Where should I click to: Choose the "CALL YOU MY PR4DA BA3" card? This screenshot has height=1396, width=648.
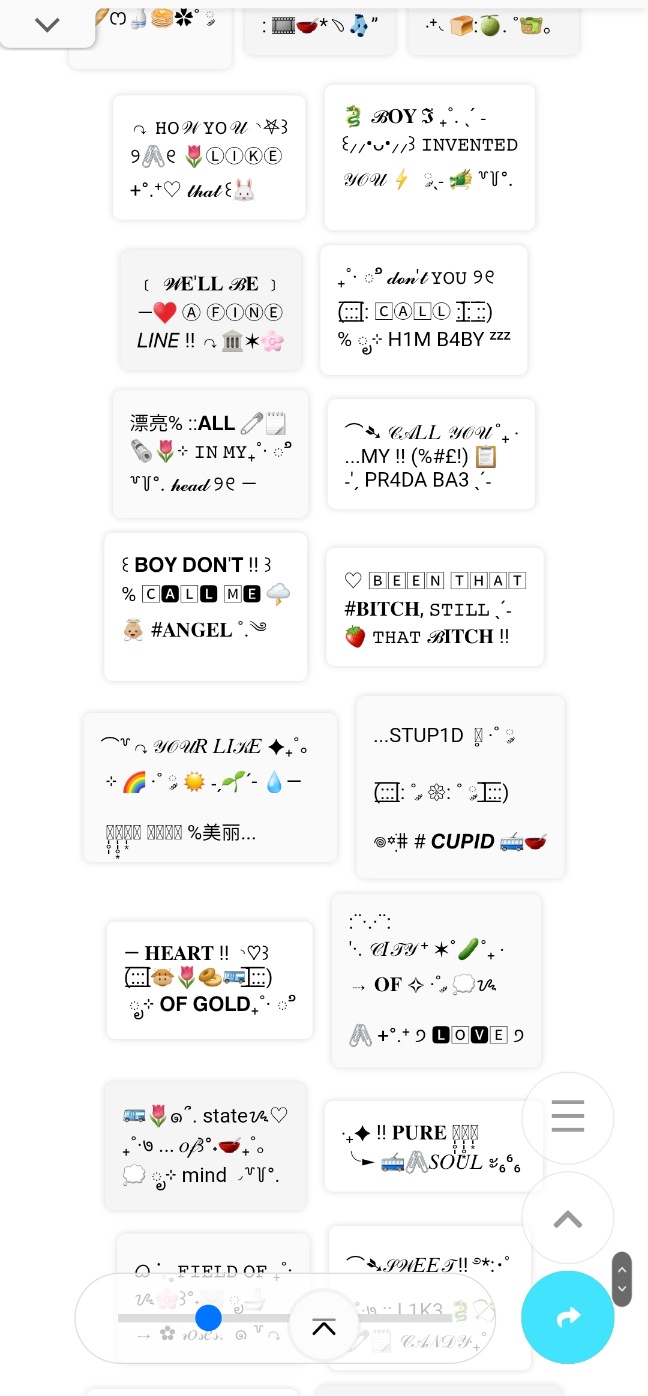click(x=431, y=454)
